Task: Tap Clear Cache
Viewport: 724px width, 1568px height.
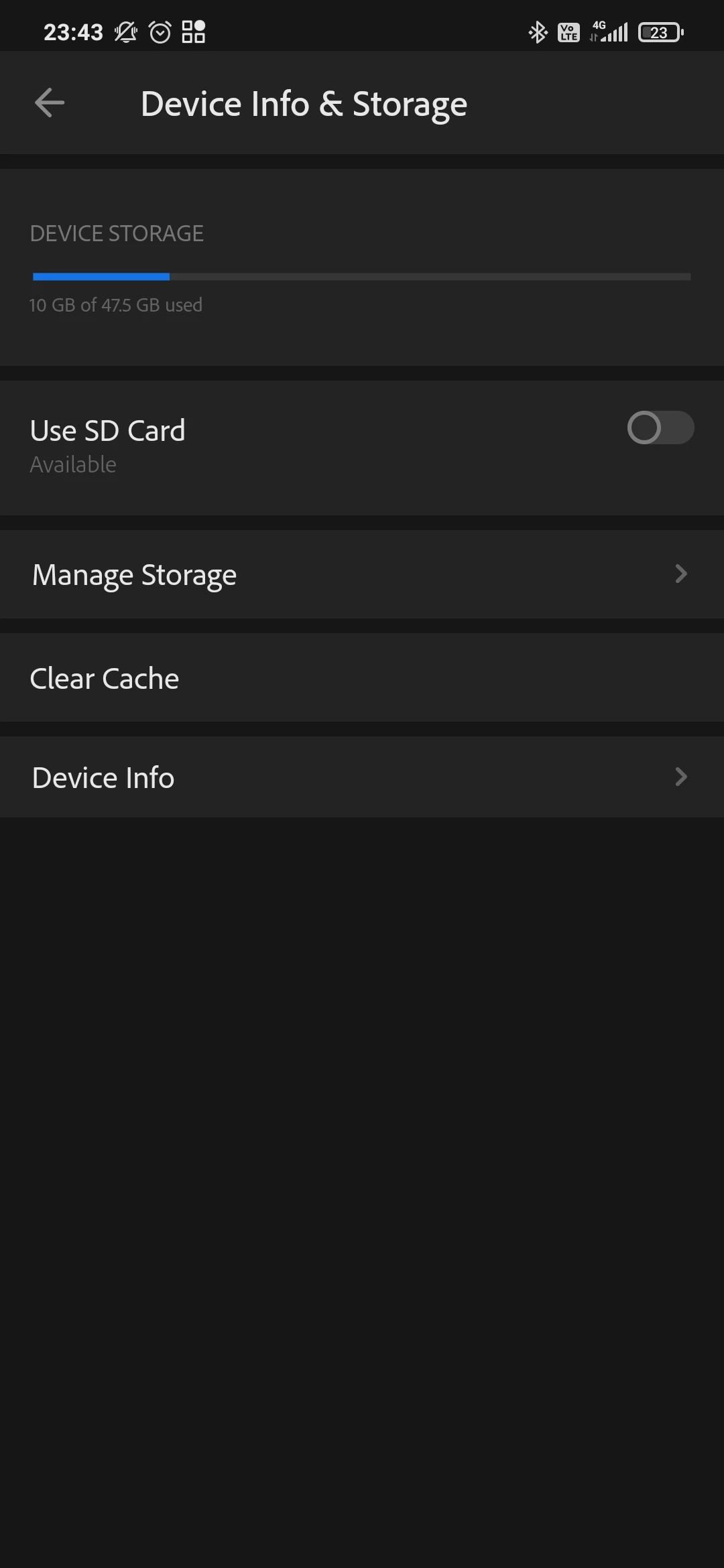Action: [362, 678]
